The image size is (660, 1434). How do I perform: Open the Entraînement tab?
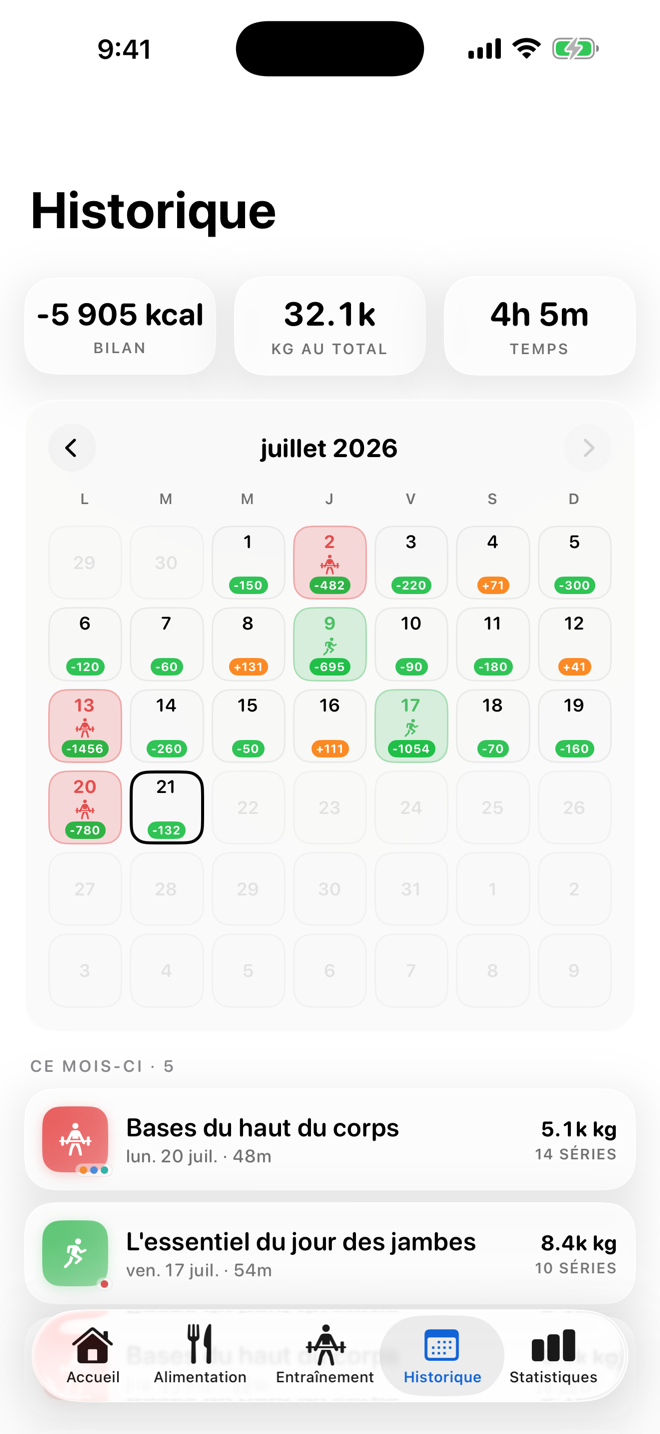[x=325, y=1356]
